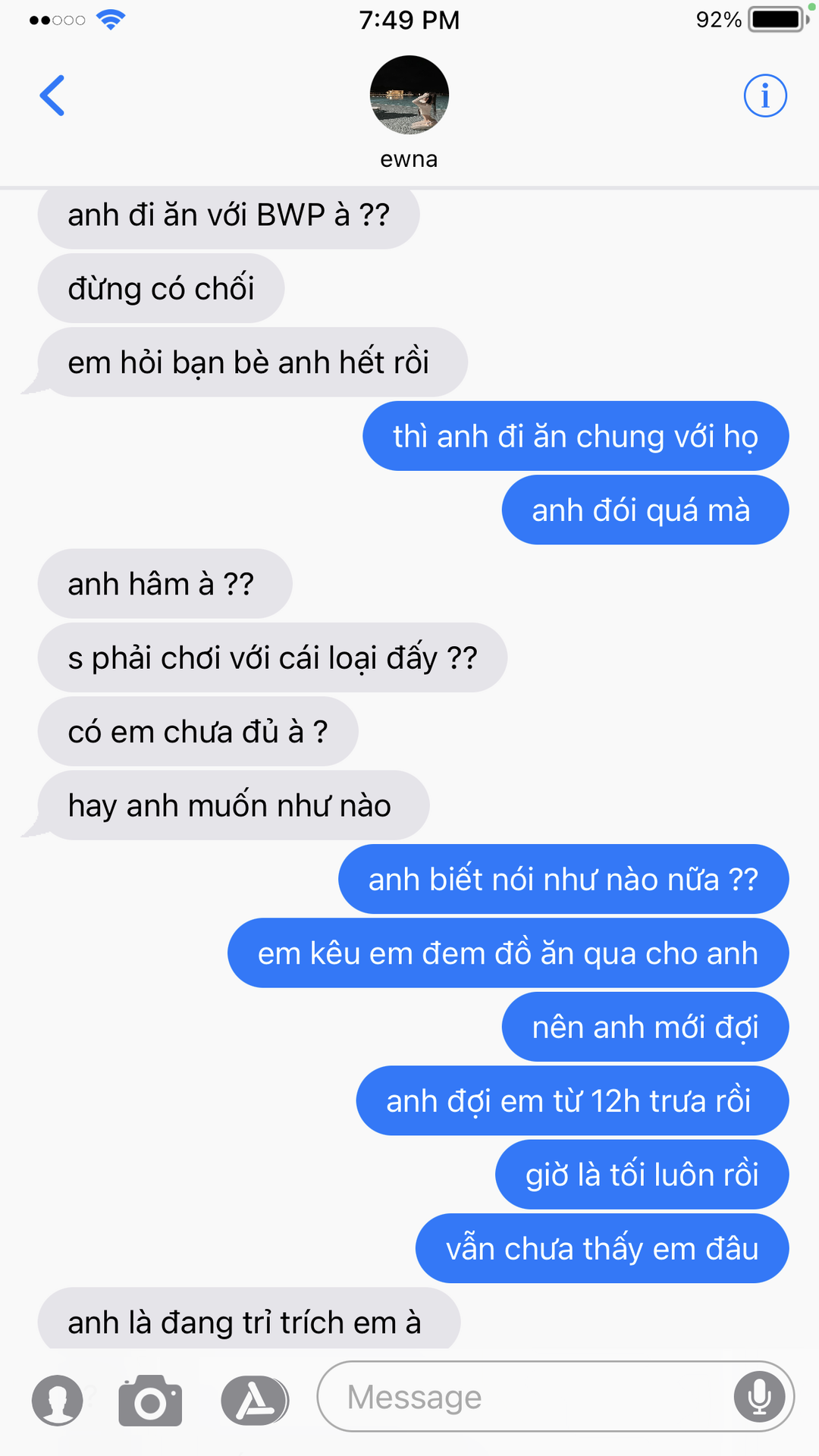This screenshot has height=1456, width=819.
Task: Record a voice message with the microphone
Action: (759, 1397)
